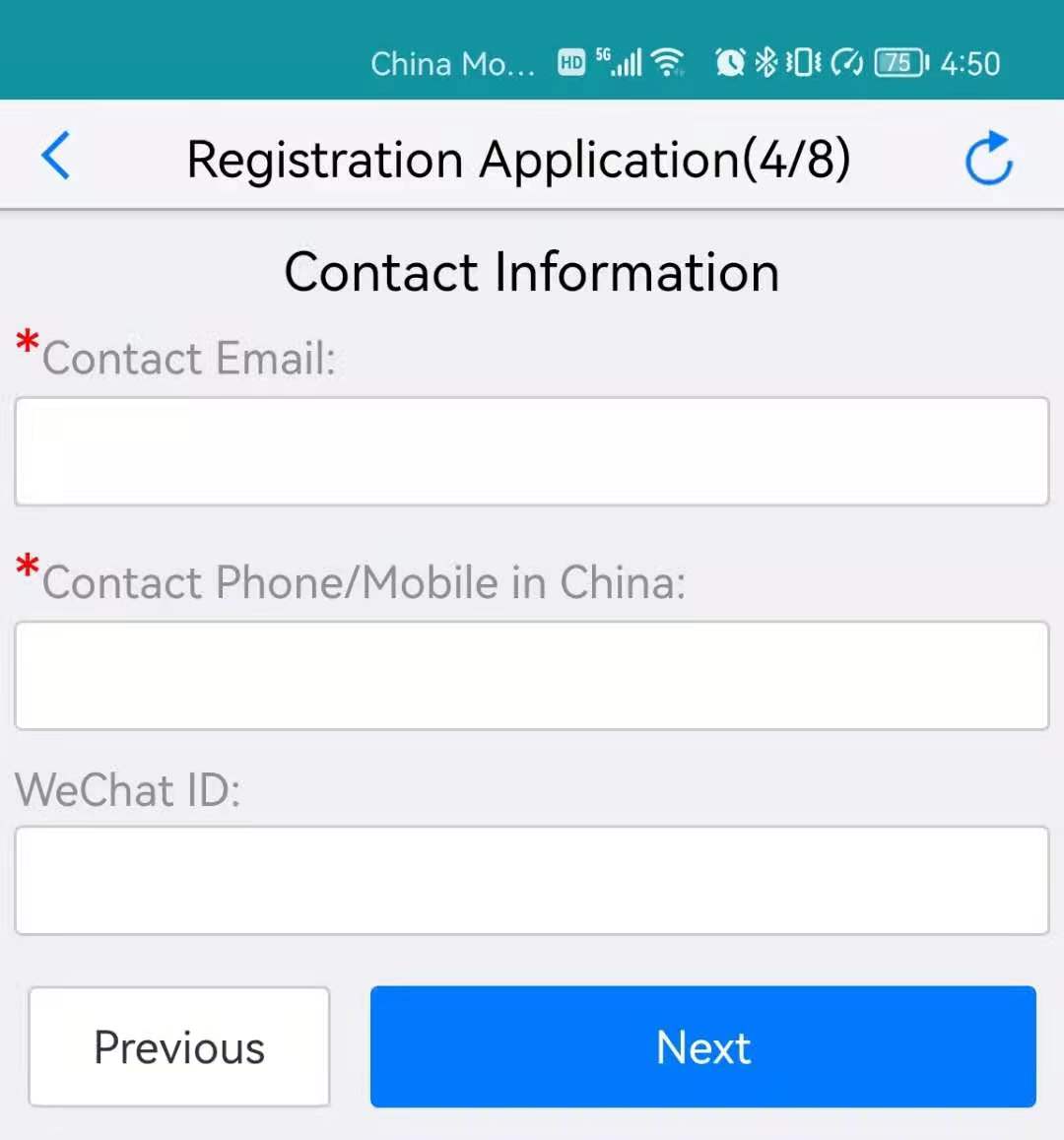
Task: Refresh the registration application page
Action: [988, 158]
